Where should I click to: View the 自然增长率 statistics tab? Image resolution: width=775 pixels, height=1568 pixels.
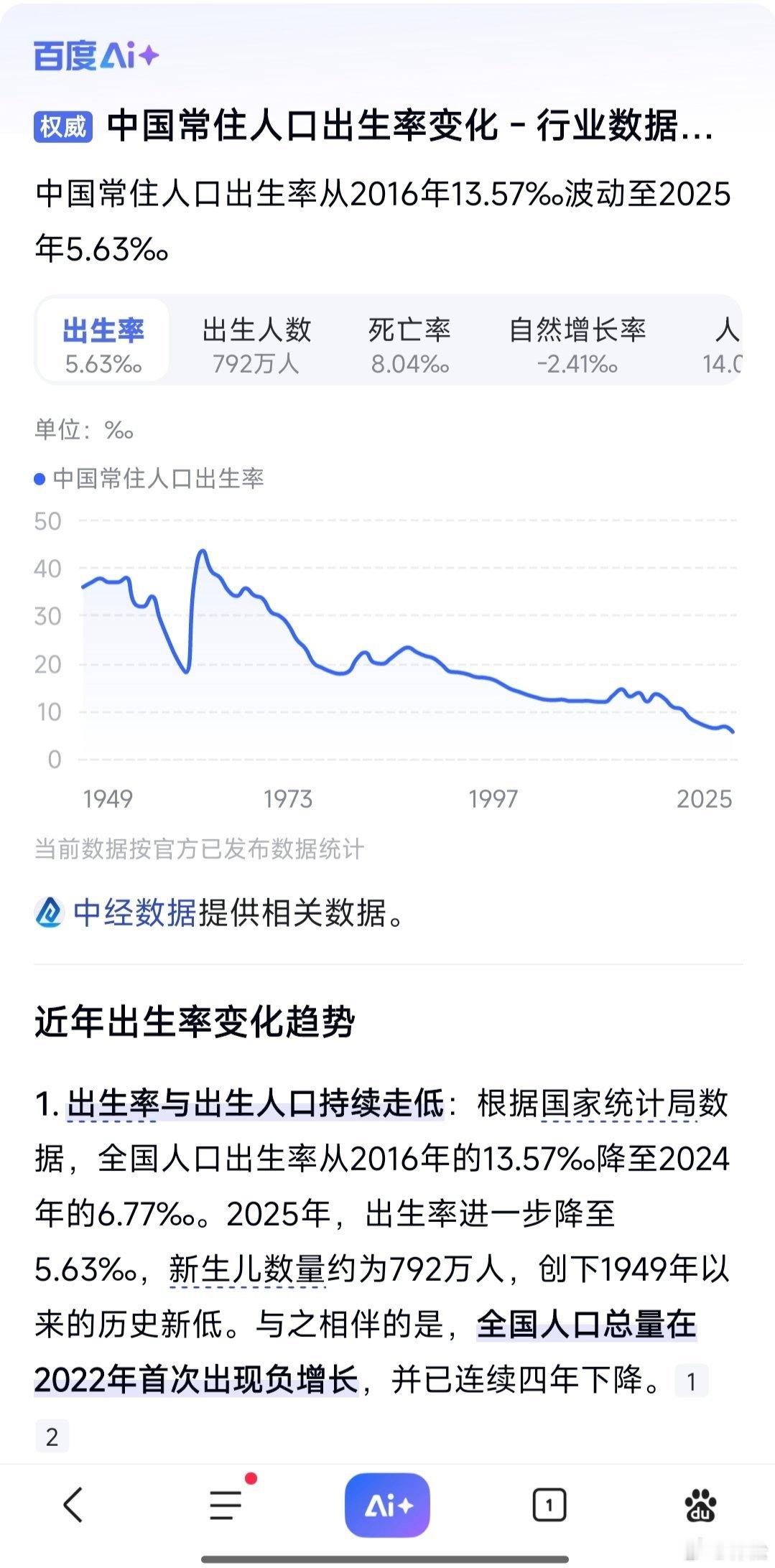(577, 341)
